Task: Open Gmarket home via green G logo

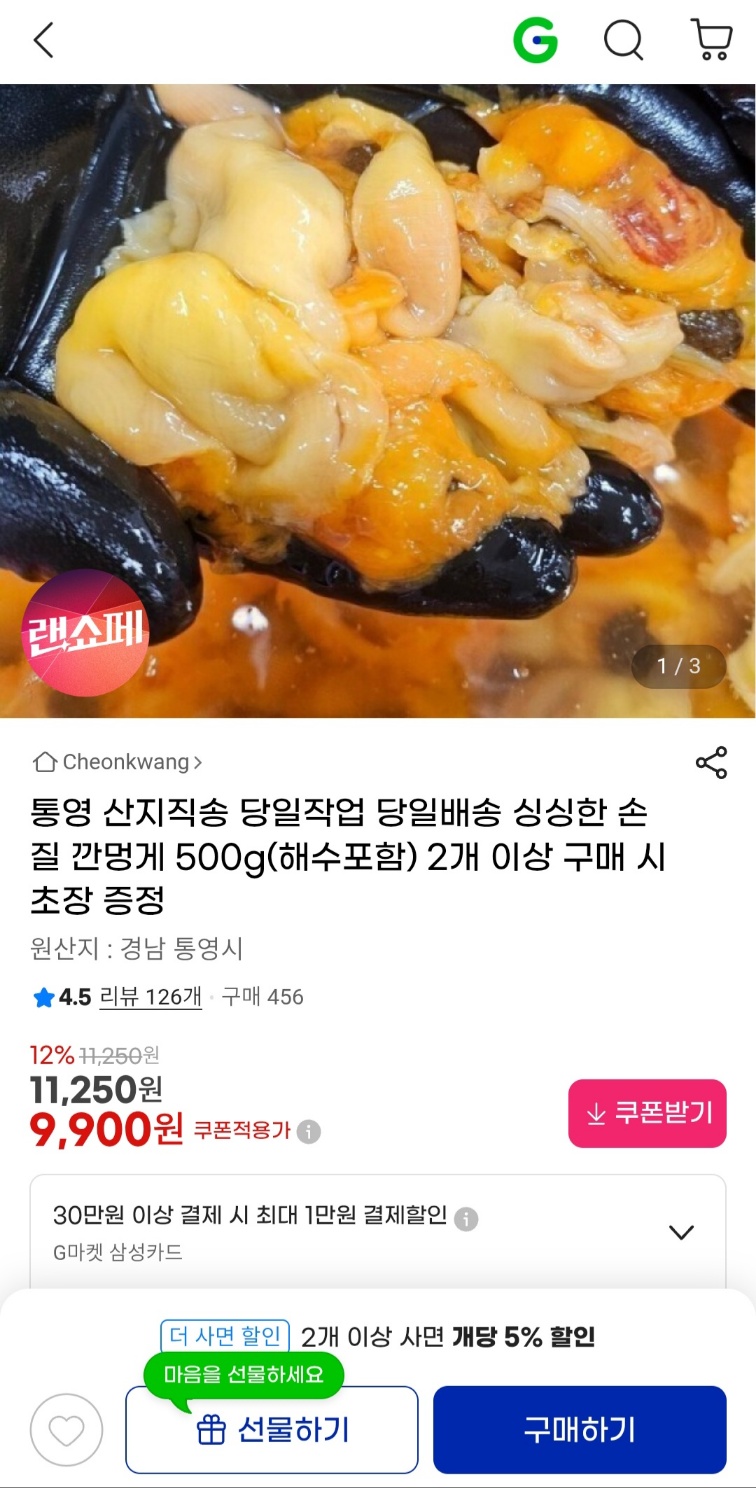Action: (535, 41)
